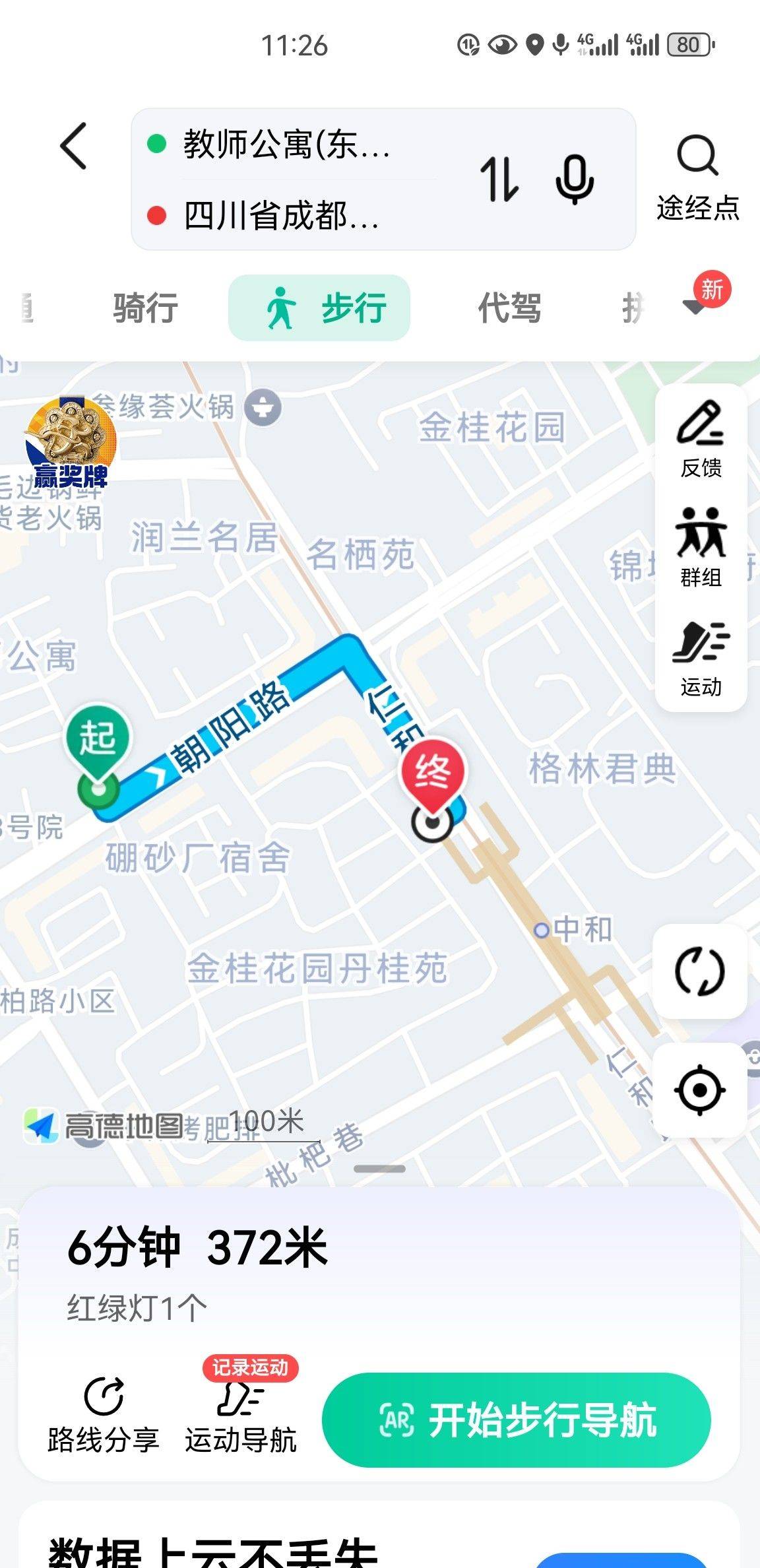Viewport: 760px width, 1568px height.
Task: Swap start and destination
Action: (499, 179)
